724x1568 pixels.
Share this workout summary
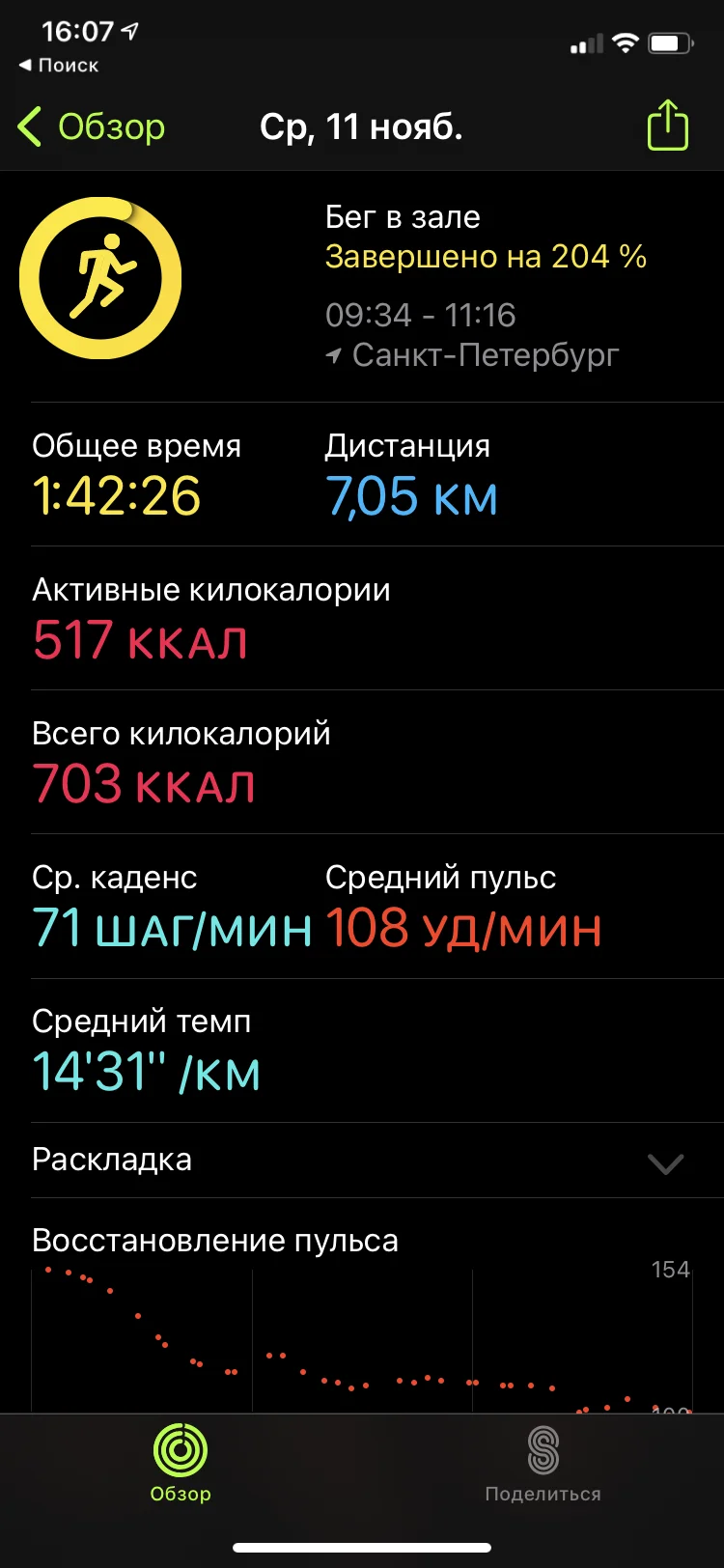tap(667, 126)
